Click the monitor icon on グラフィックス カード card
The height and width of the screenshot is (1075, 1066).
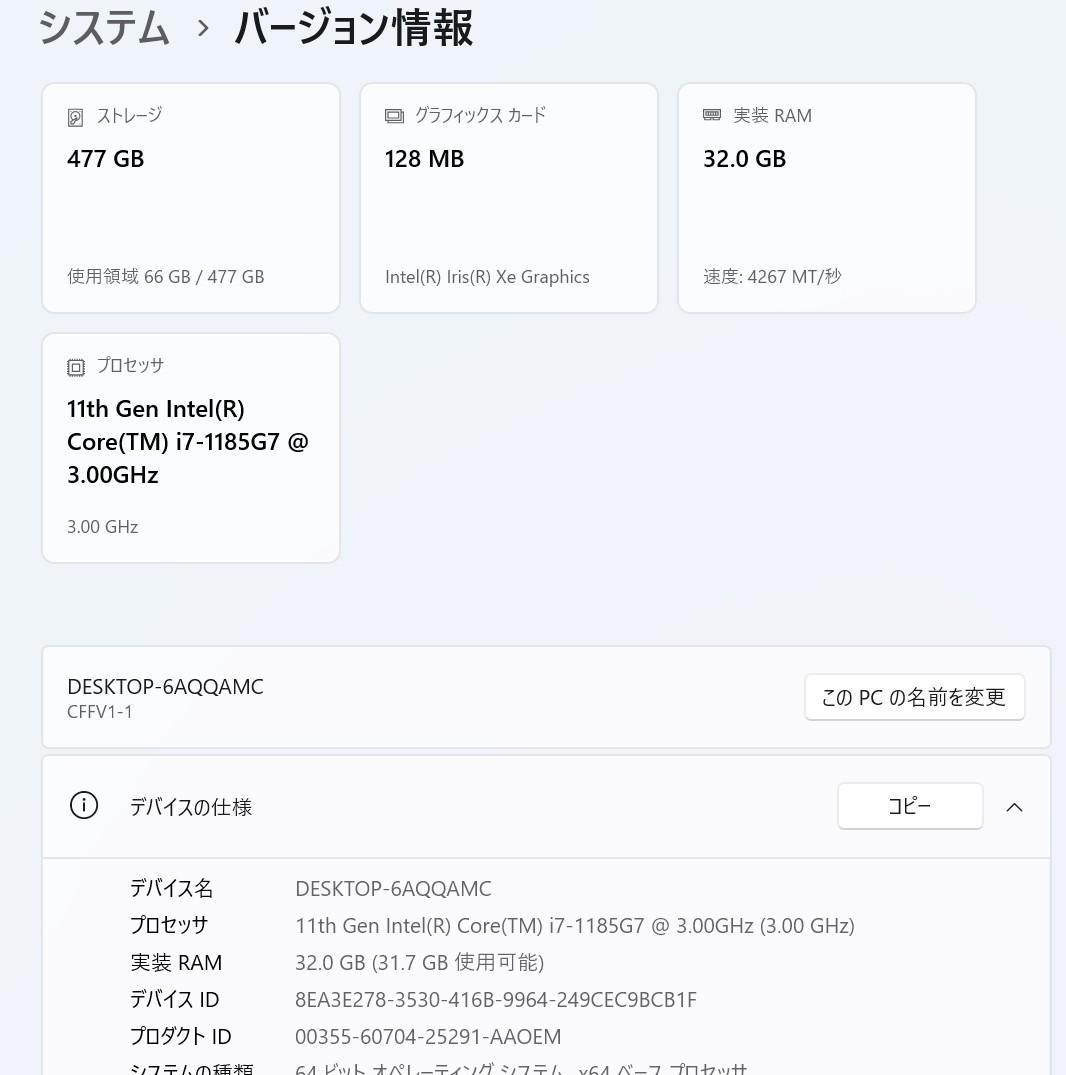394,116
